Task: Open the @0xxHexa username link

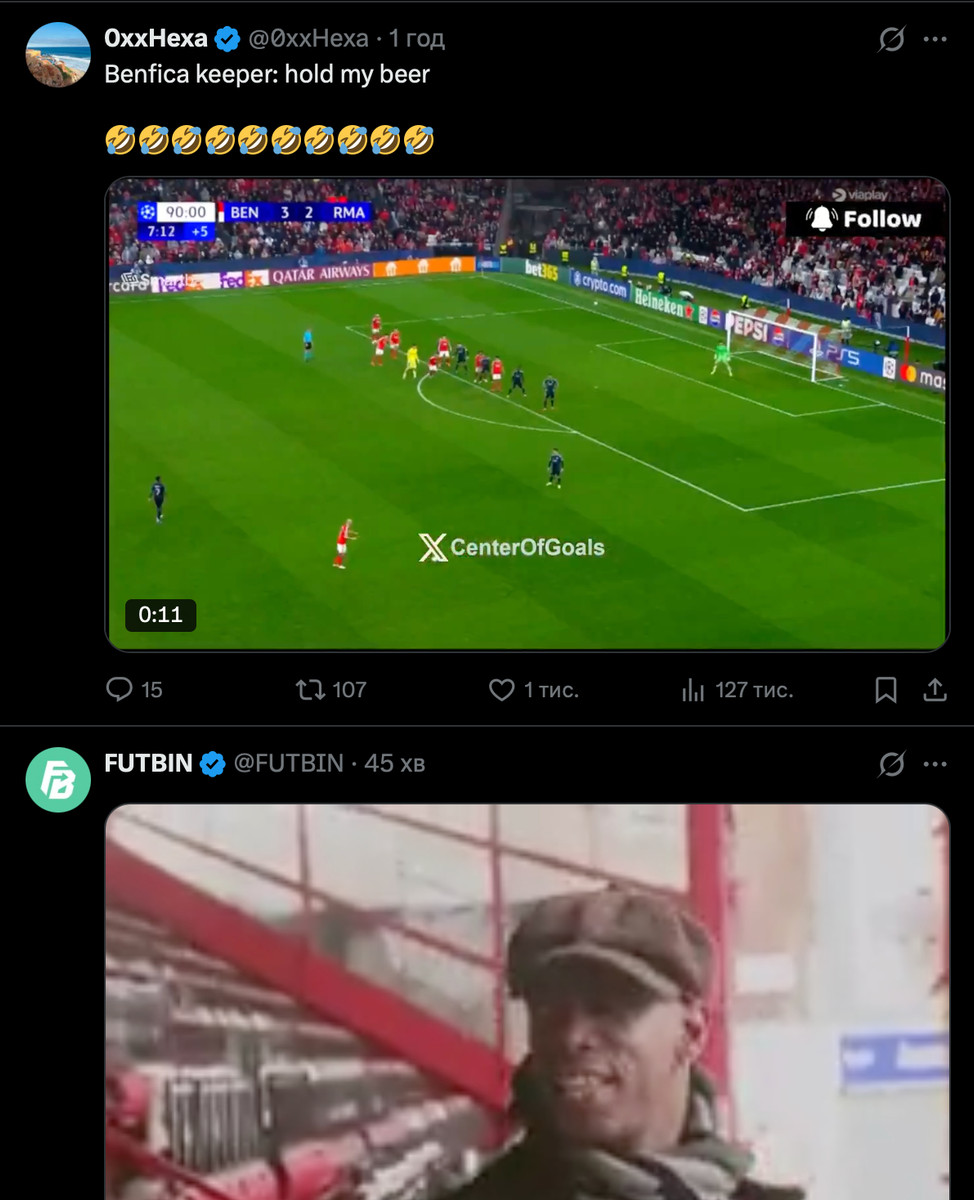Action: (x=308, y=39)
